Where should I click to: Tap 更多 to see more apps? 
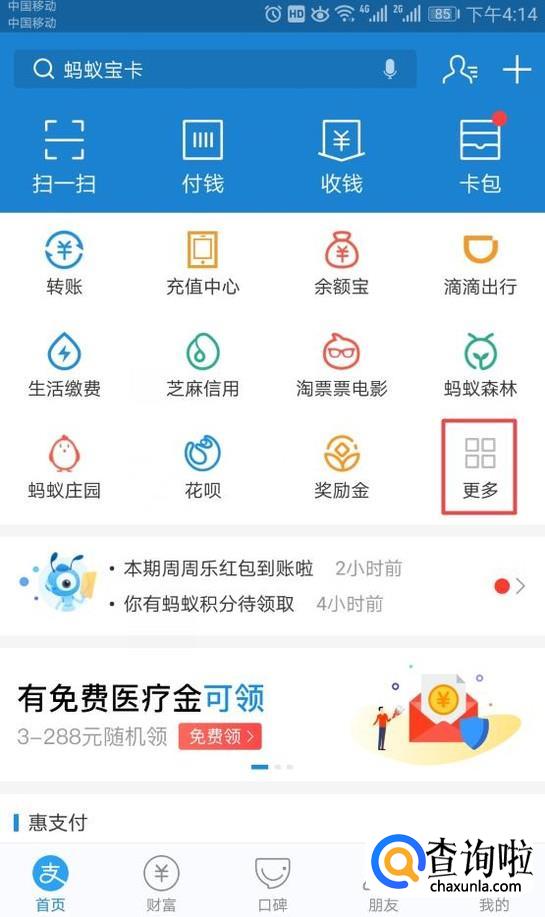pos(480,467)
